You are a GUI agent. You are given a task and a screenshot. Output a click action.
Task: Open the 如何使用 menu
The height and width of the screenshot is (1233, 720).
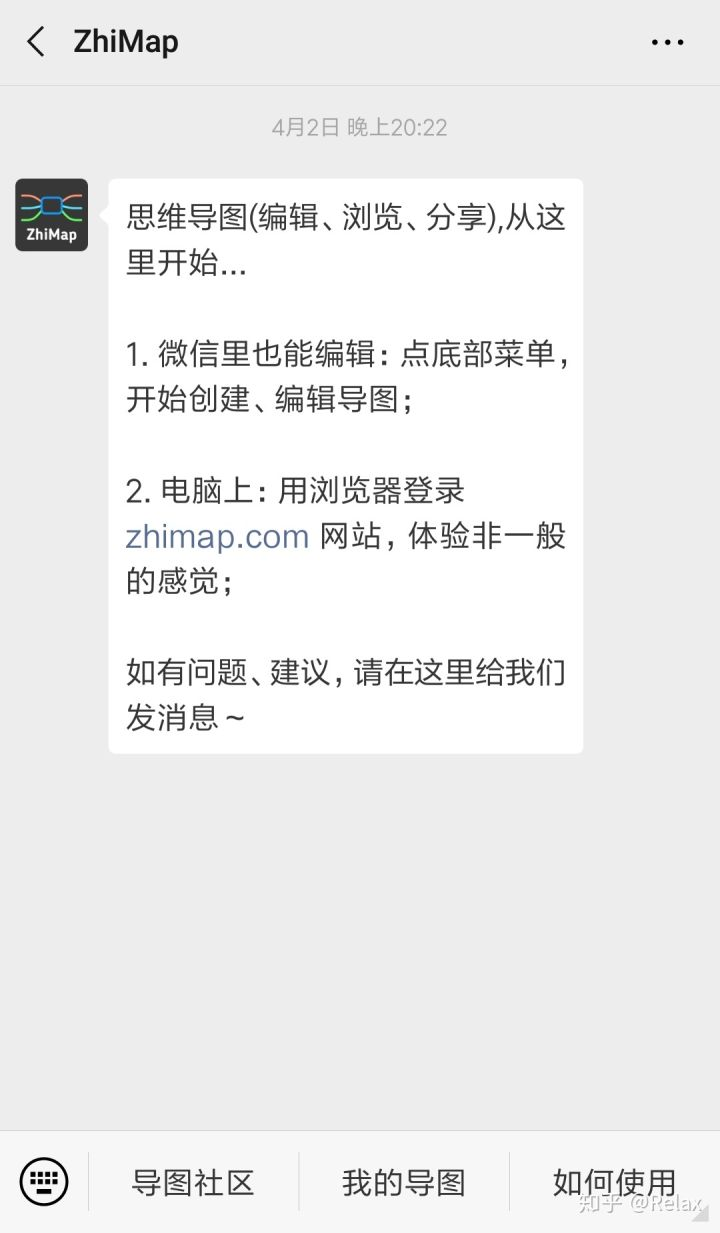click(614, 1183)
